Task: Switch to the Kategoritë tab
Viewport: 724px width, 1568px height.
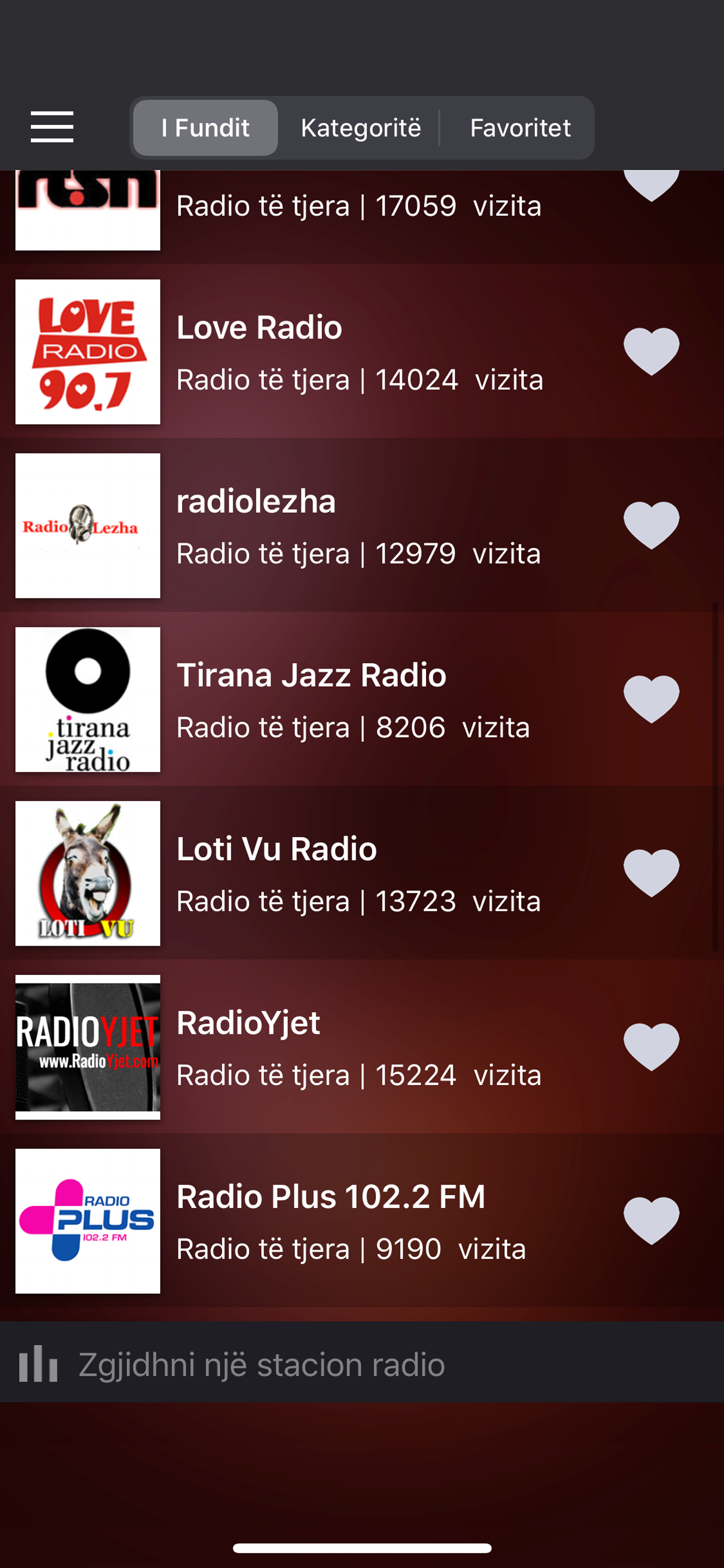Action: pos(360,128)
